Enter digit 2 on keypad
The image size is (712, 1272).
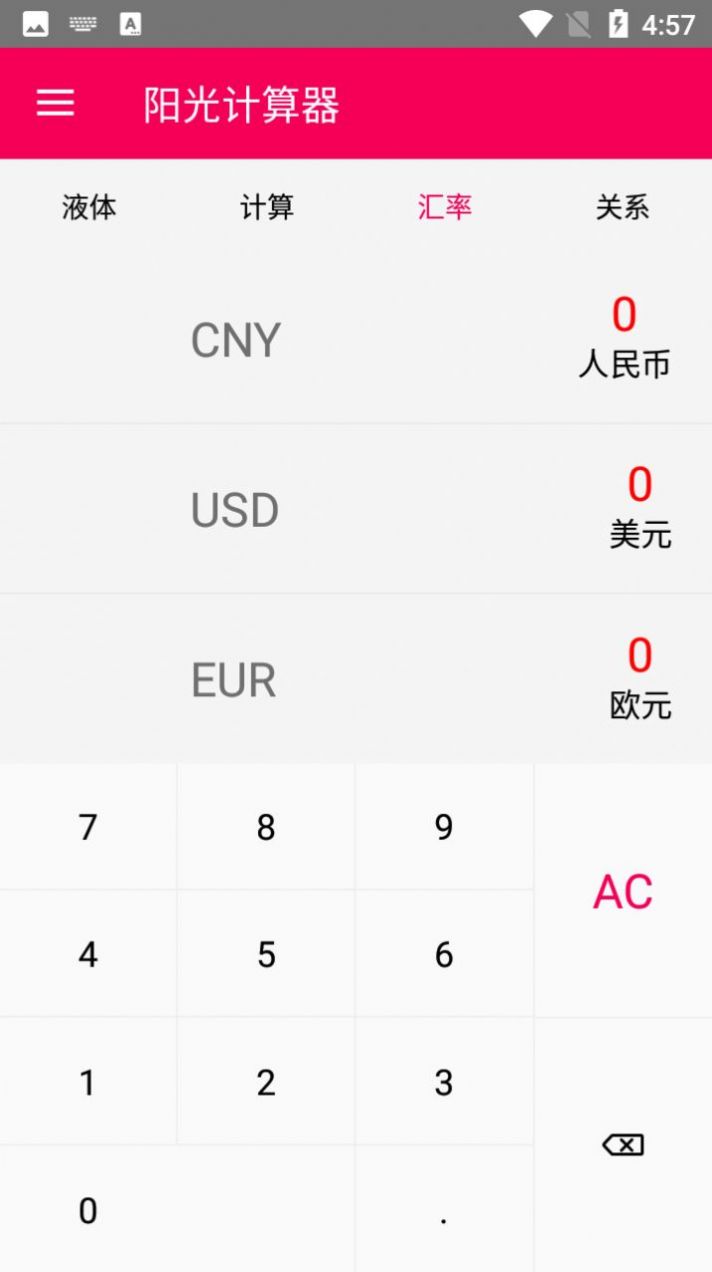[x=266, y=1082]
